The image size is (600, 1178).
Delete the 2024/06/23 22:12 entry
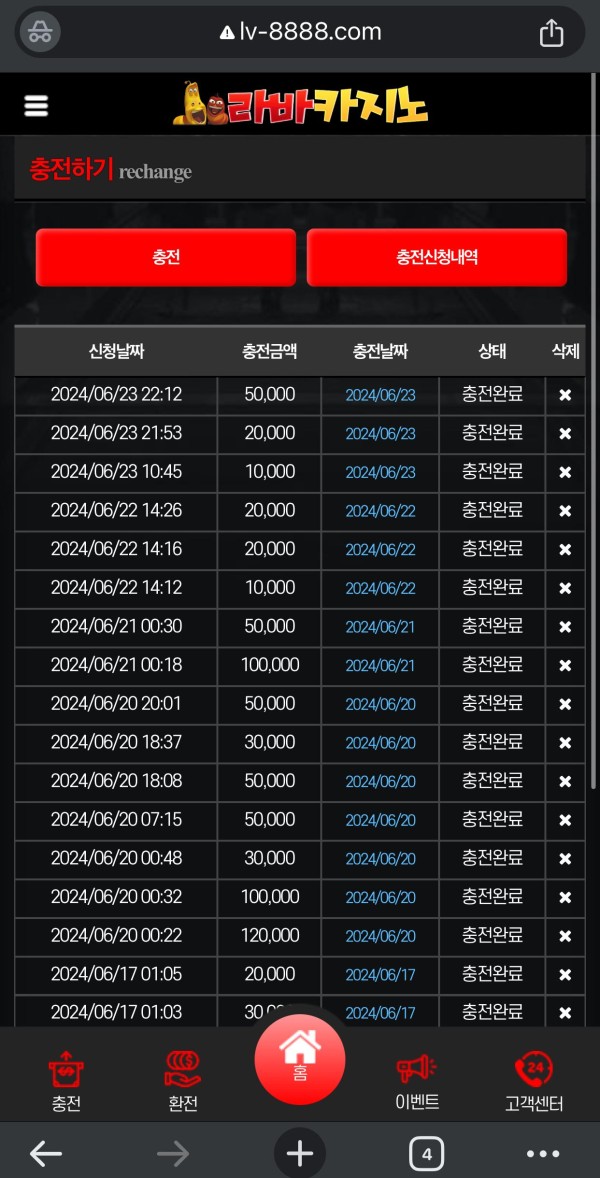[x=565, y=395]
